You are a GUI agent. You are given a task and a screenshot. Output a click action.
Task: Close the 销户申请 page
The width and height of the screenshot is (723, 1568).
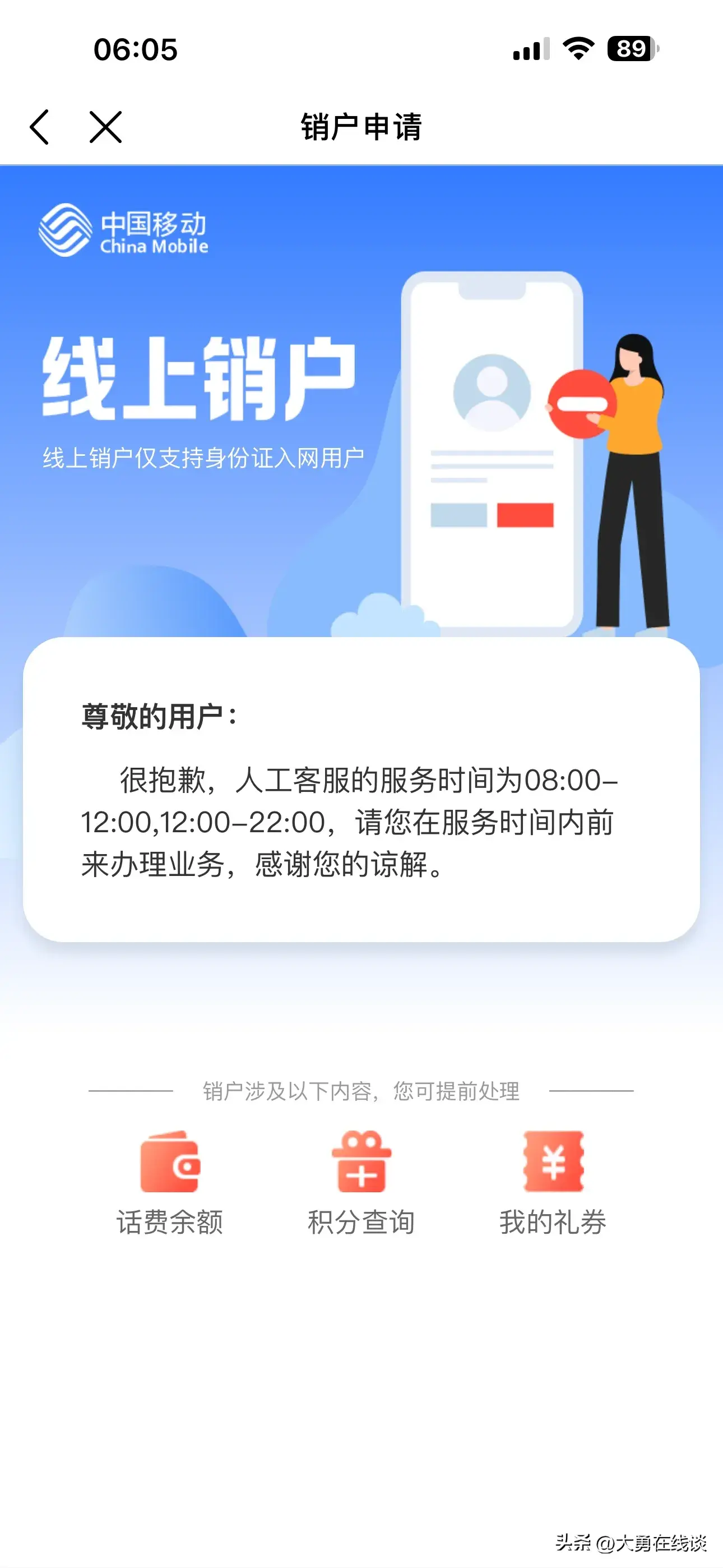coord(106,127)
